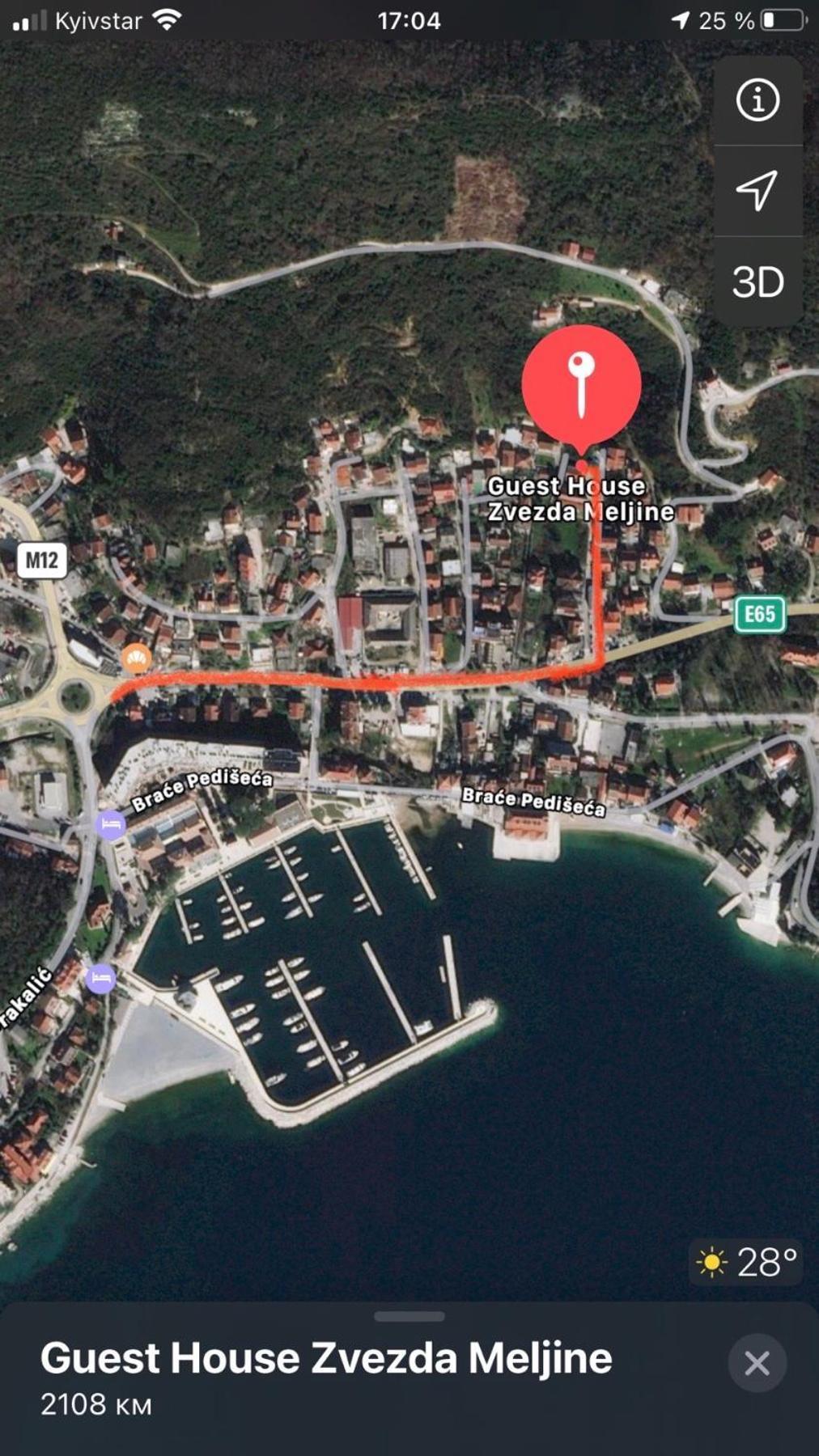This screenshot has height=1456, width=819.
Task: Select the hotel marker beside Braće Pedišeća
Action: (x=110, y=825)
